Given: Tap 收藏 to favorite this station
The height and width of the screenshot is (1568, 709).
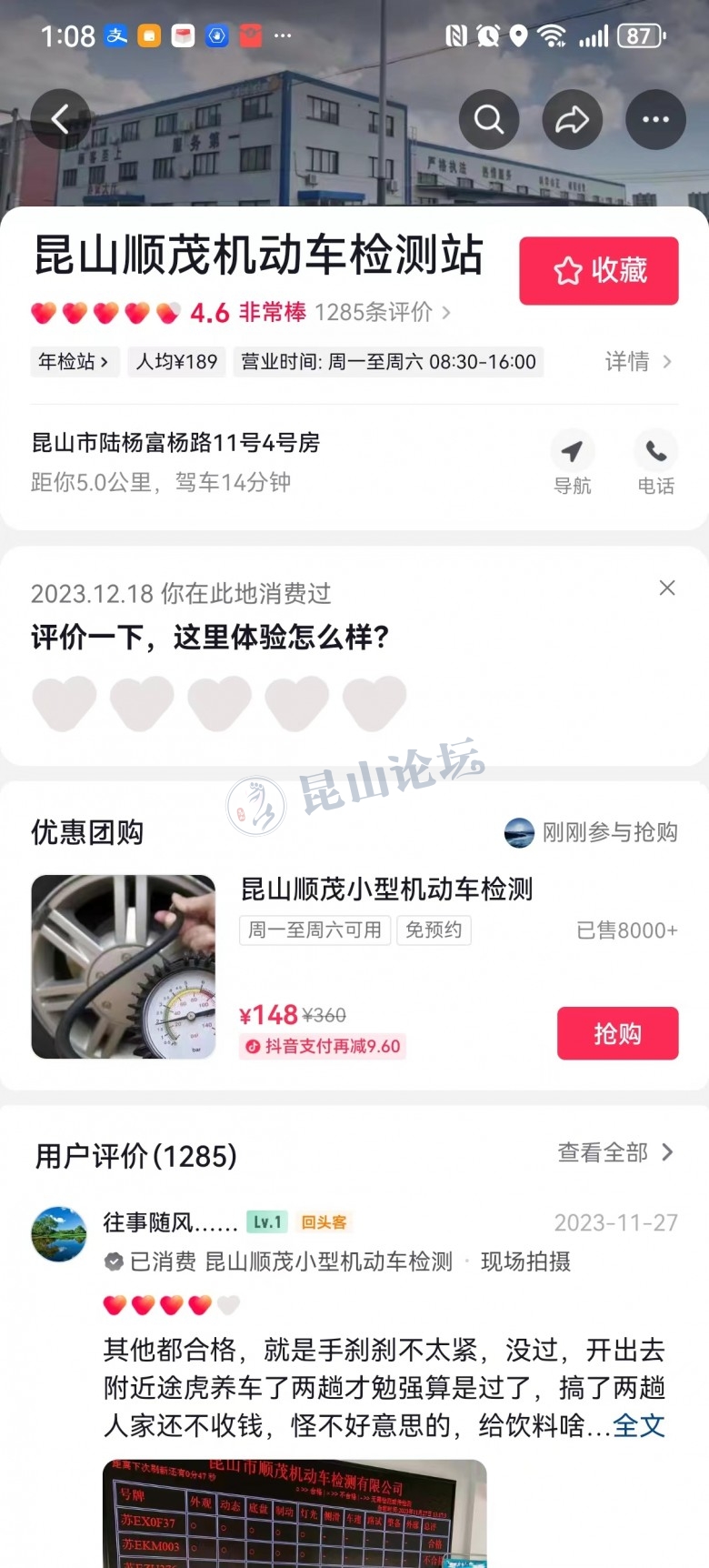Looking at the screenshot, I should tap(599, 271).
